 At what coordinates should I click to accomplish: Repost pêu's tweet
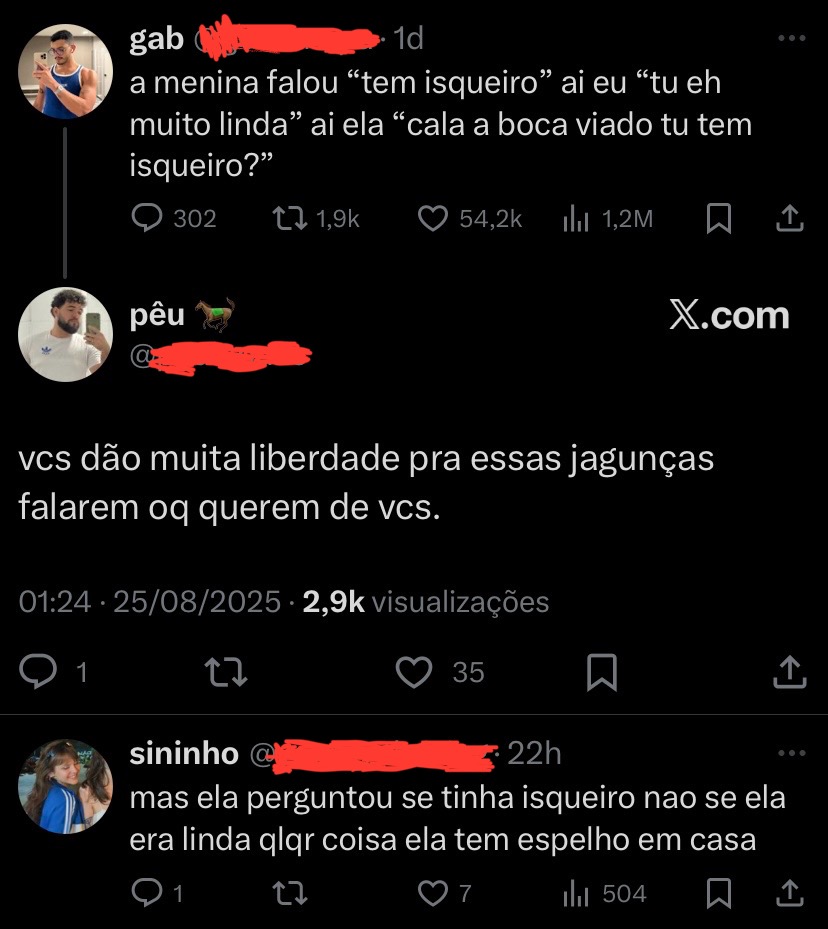226,672
